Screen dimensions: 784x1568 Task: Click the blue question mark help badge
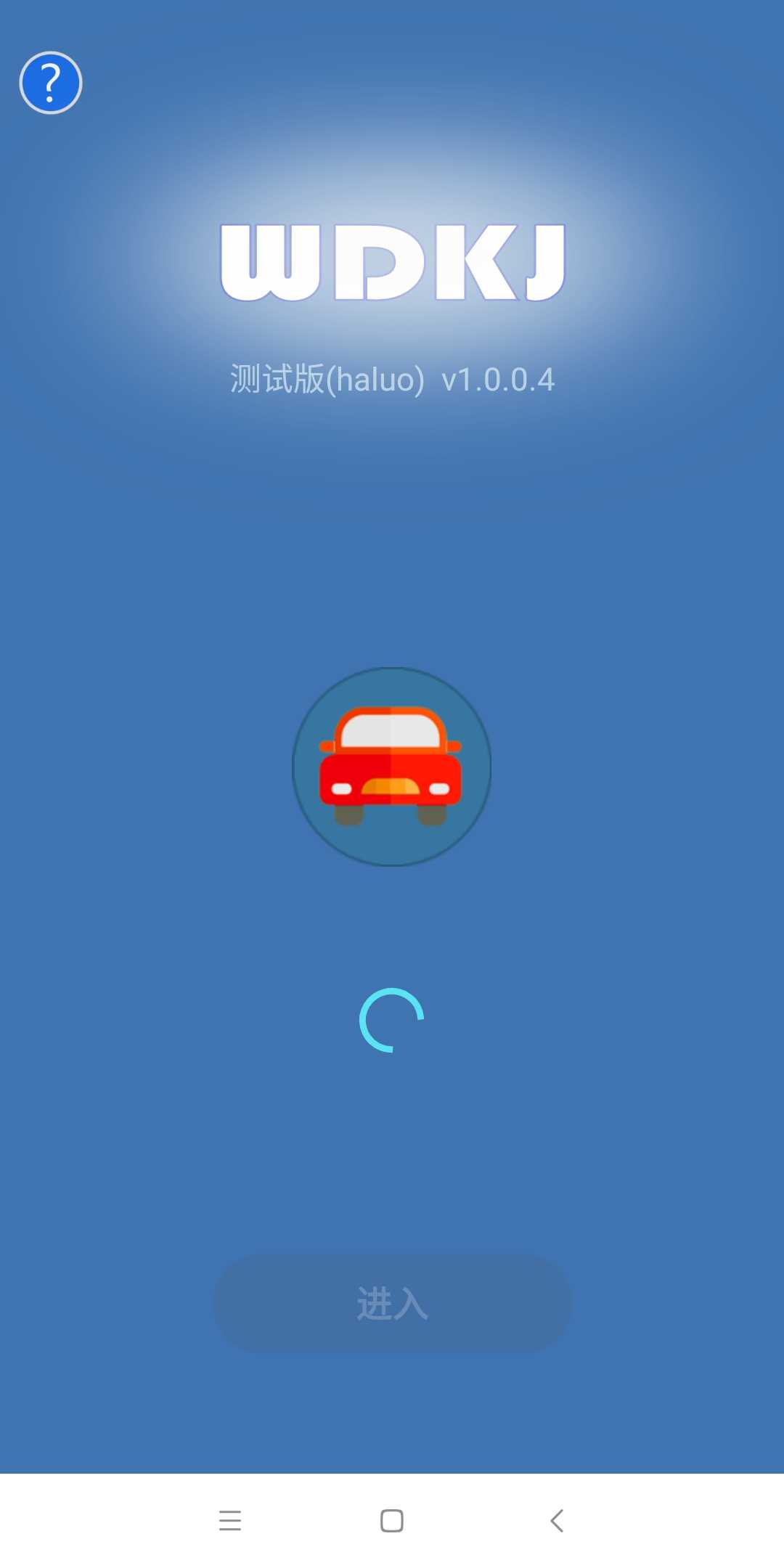tap(51, 83)
